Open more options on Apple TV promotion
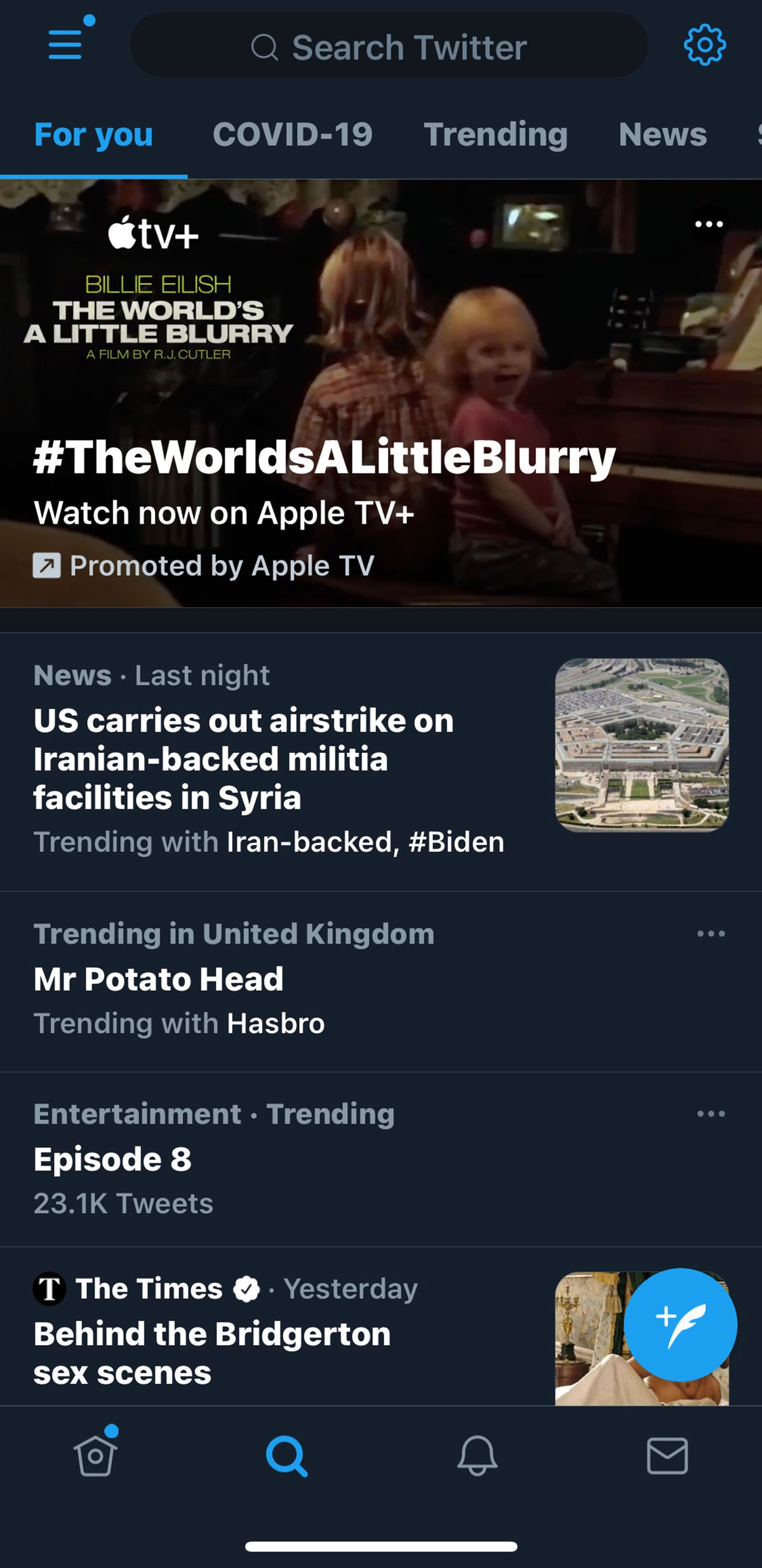The image size is (762, 1568). [x=709, y=224]
